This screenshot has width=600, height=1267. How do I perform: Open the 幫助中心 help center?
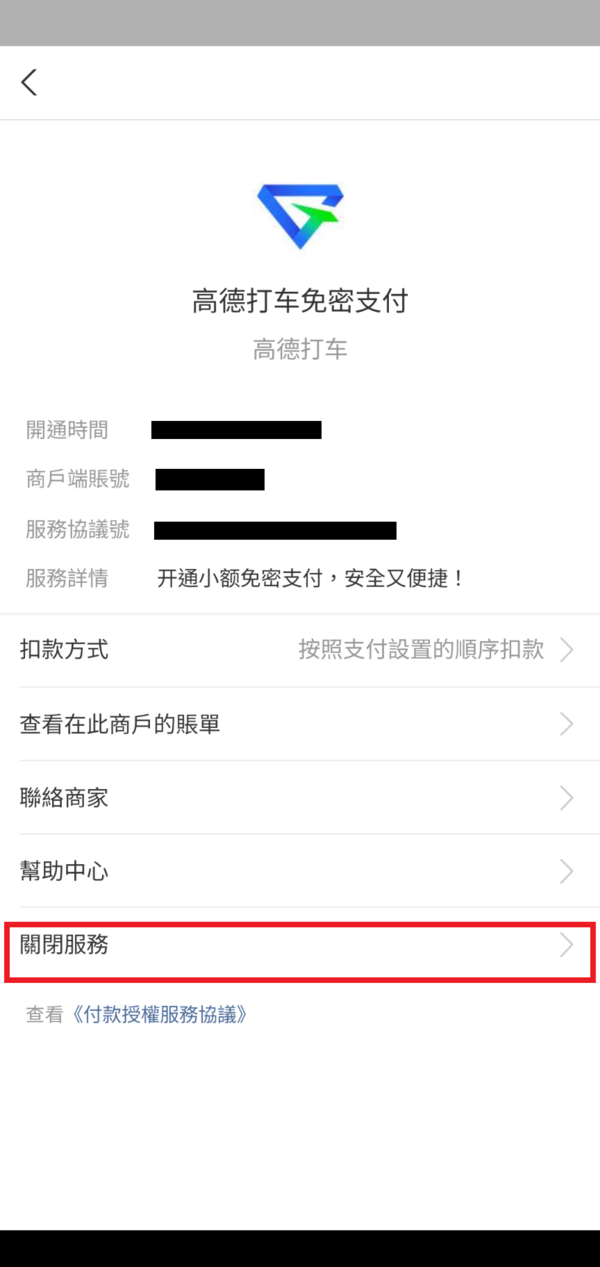click(300, 871)
